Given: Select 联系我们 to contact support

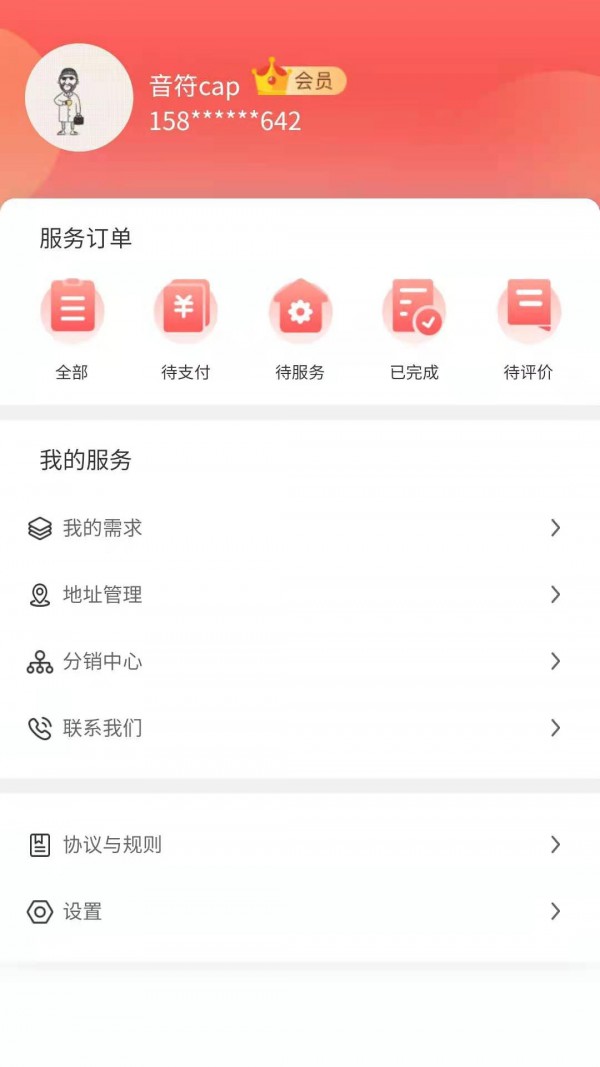Looking at the screenshot, I should [300, 728].
